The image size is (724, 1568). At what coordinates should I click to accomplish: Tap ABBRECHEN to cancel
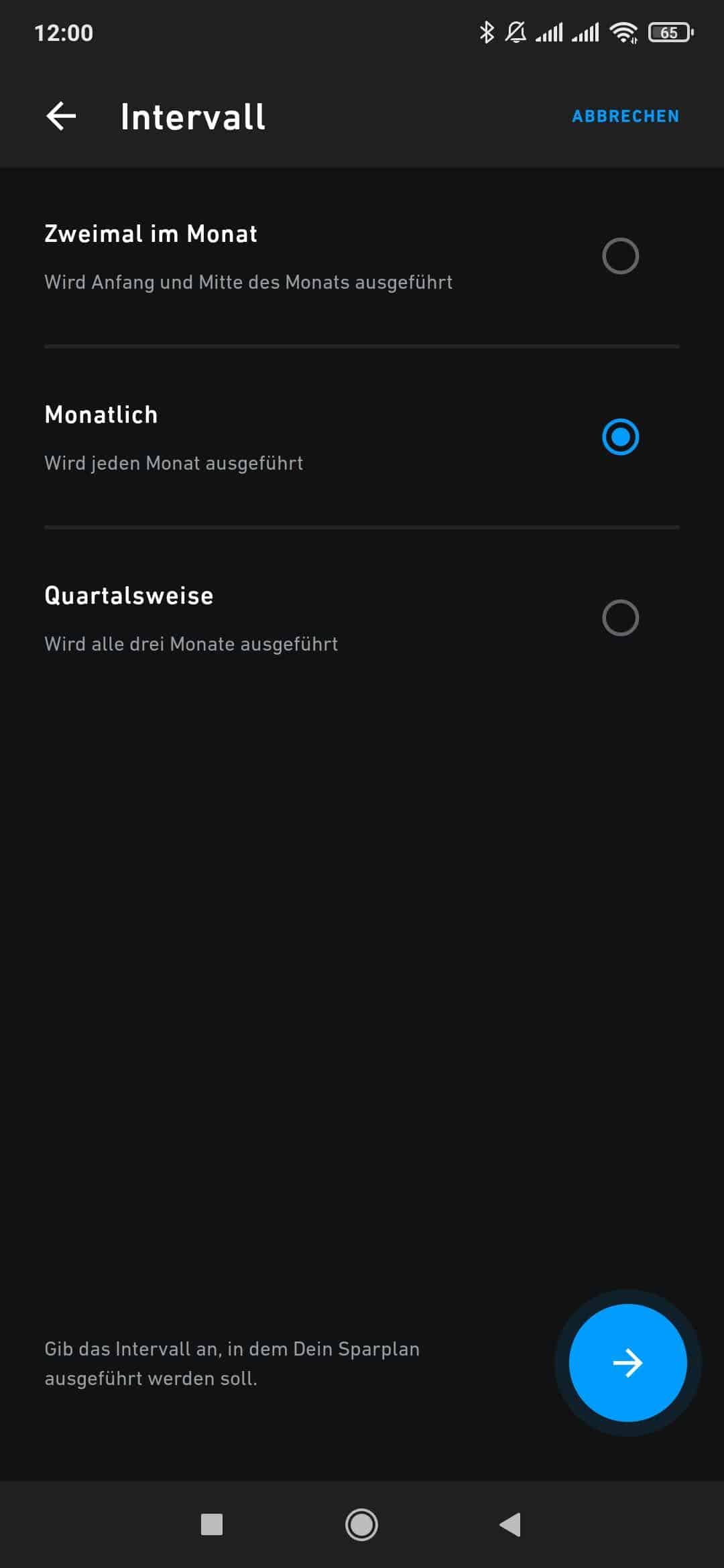[x=625, y=117]
